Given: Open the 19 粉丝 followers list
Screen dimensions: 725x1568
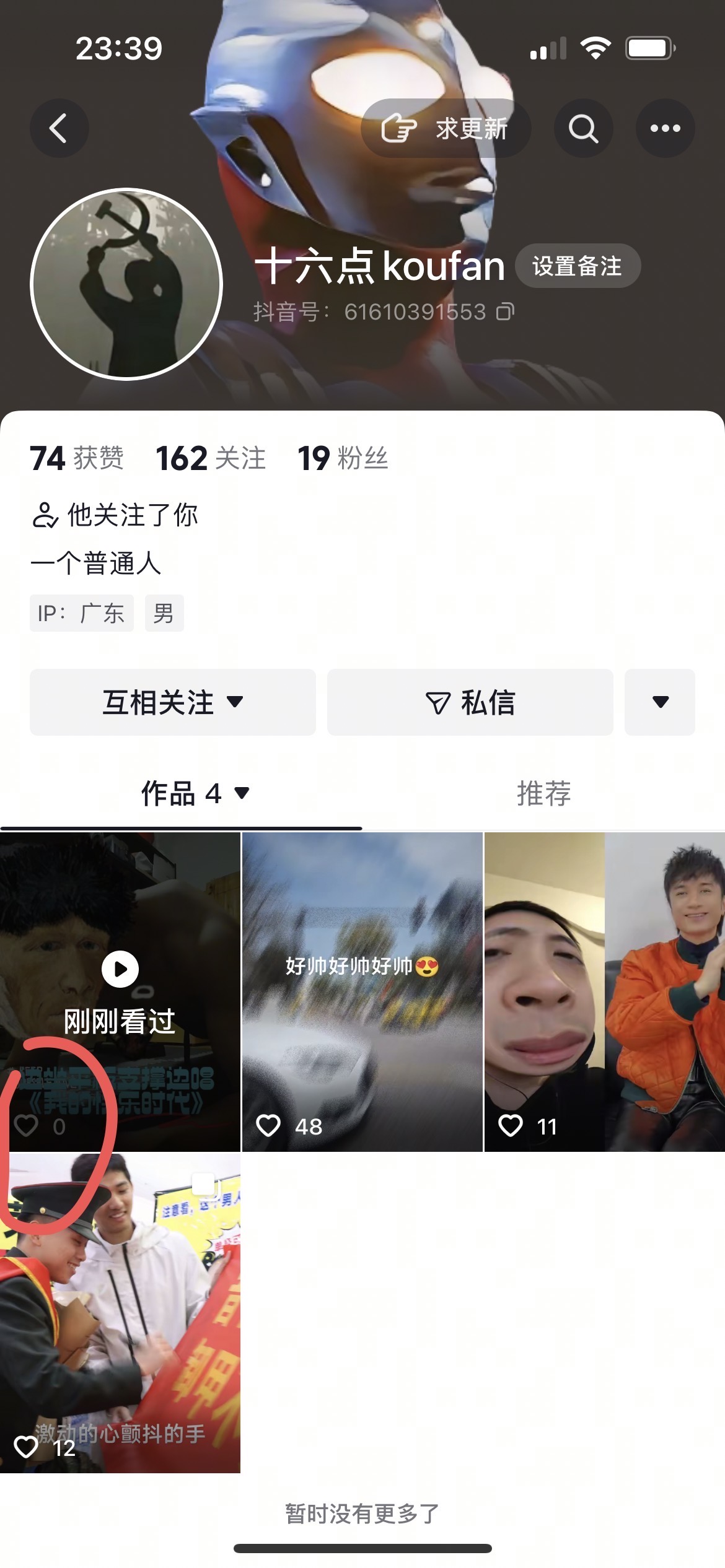Looking at the screenshot, I should (x=343, y=458).
